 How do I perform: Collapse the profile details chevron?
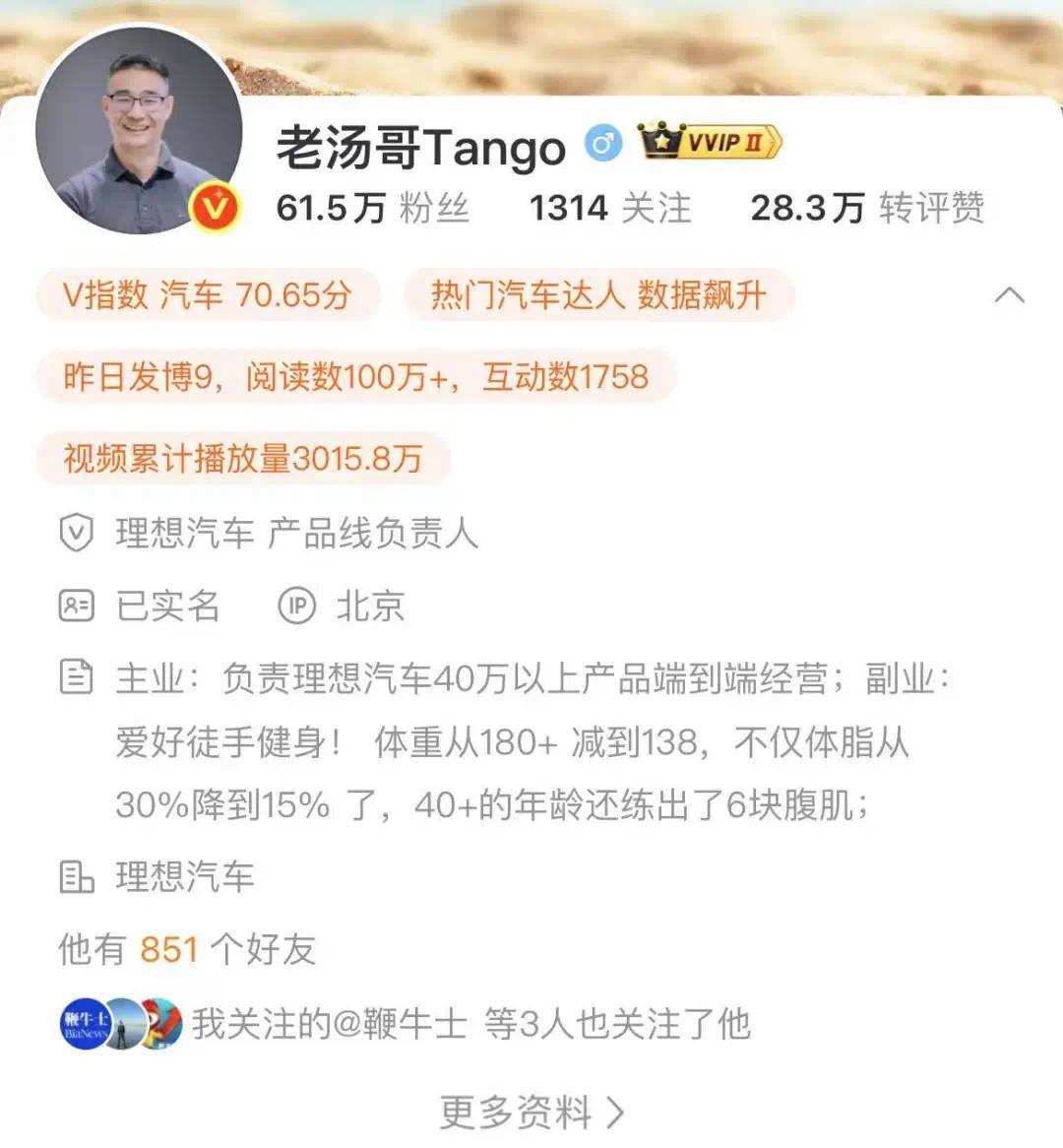click(x=1010, y=295)
